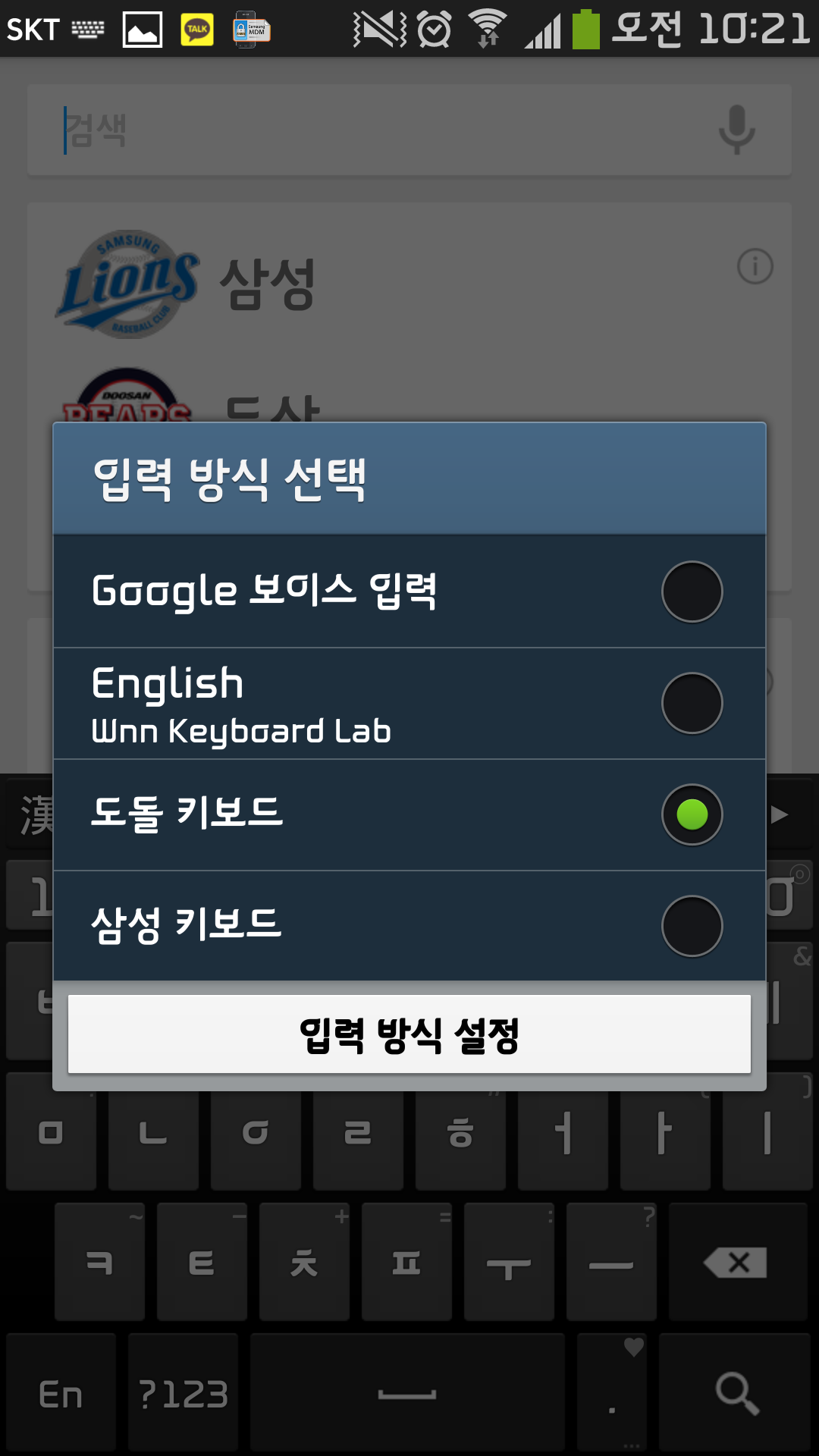Switch to 삼성 키보드
Screen dimensions: 819x1456
point(409,926)
